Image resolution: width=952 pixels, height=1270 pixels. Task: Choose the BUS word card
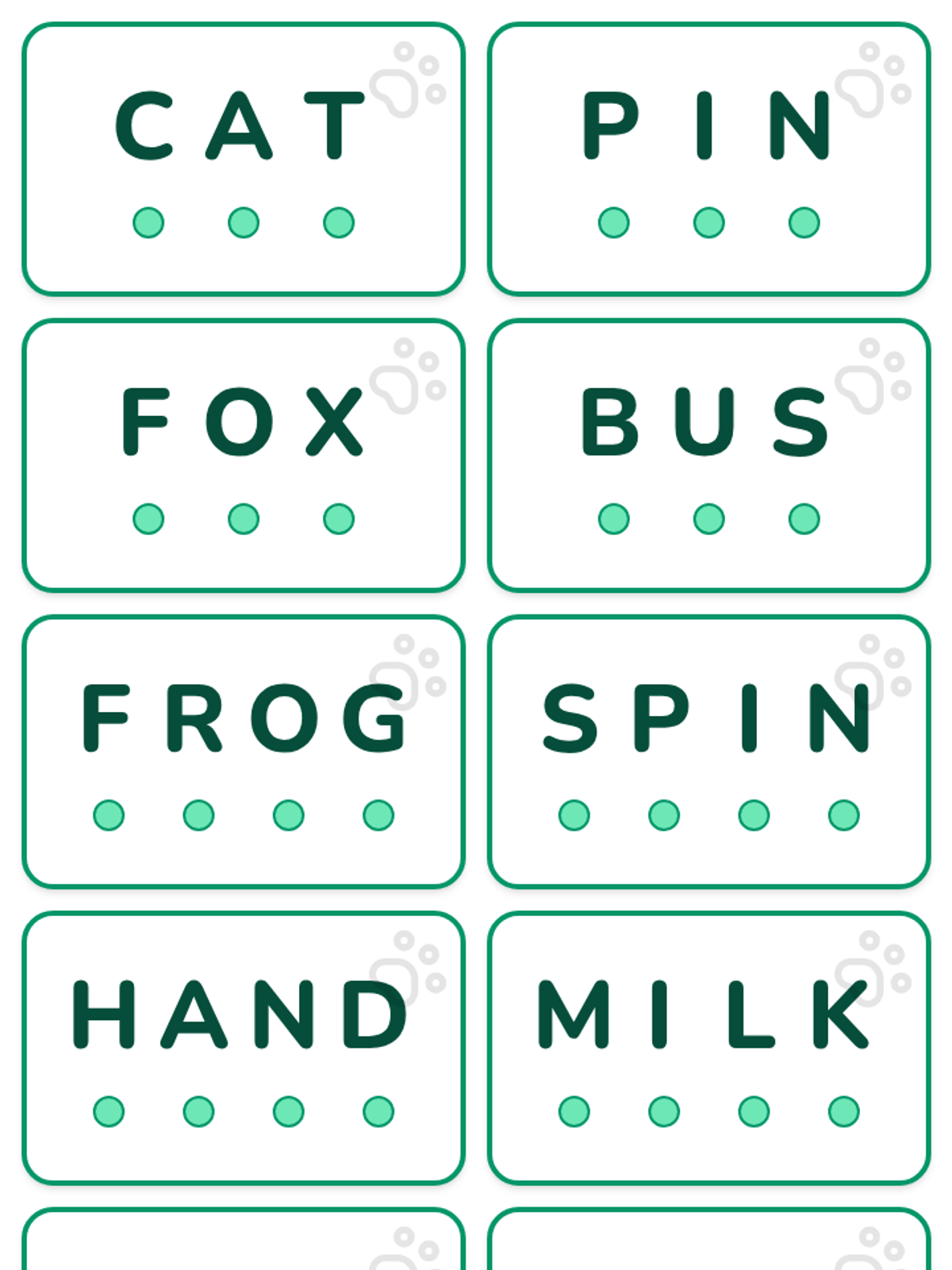[x=708, y=456]
